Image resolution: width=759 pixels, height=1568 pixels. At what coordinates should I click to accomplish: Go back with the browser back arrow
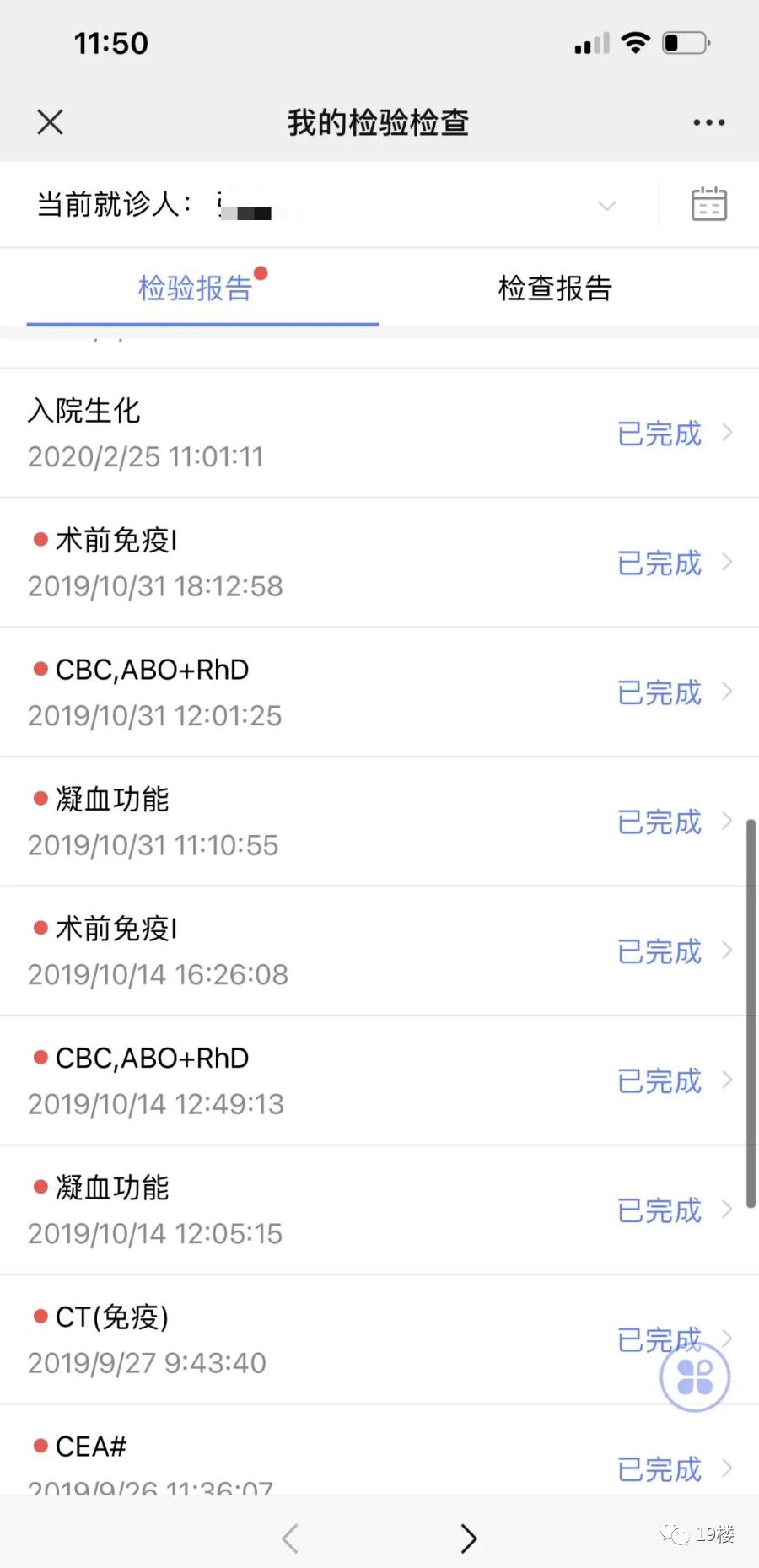tap(290, 1538)
